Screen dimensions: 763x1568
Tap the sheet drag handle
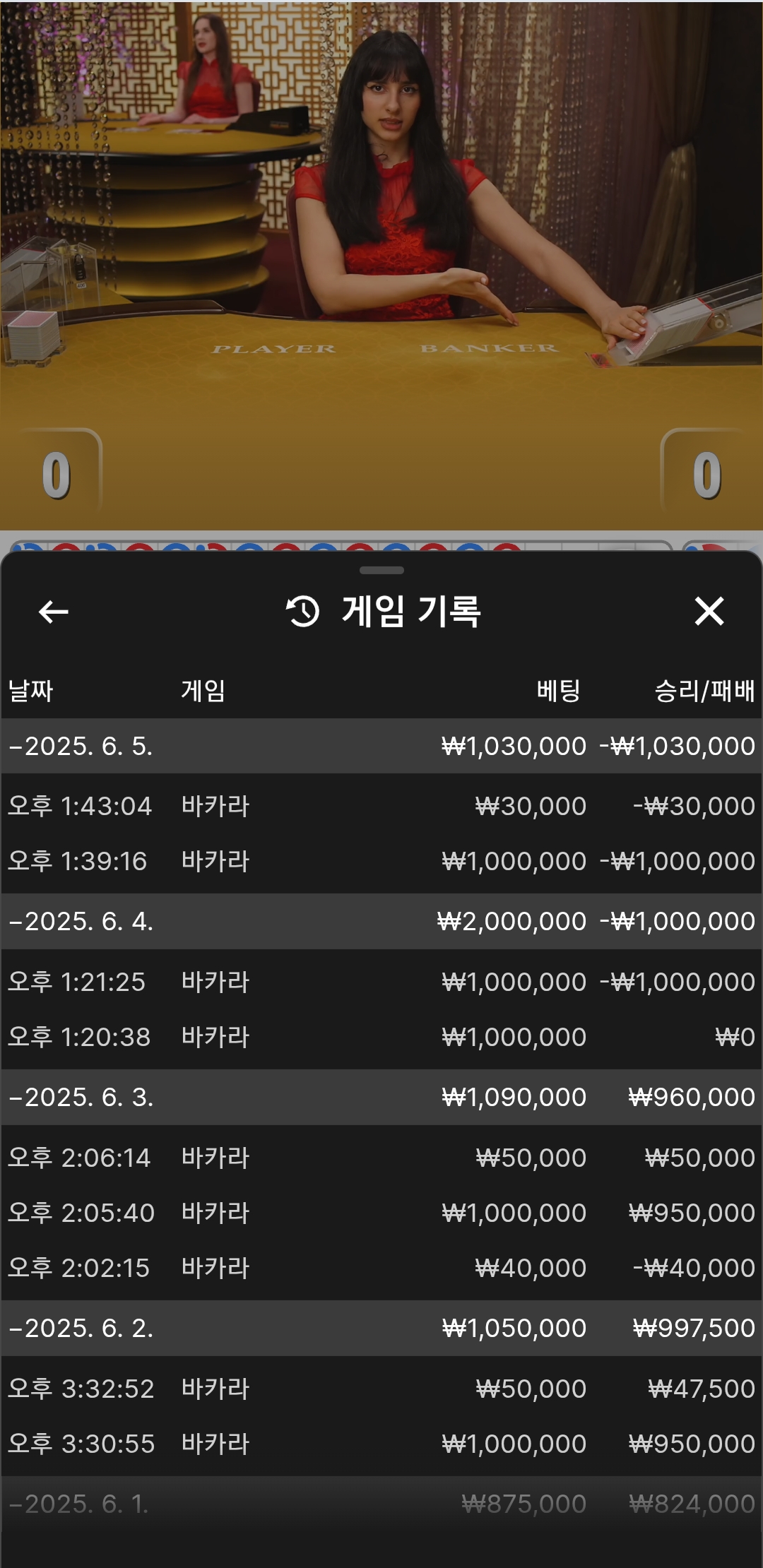[x=381, y=570]
